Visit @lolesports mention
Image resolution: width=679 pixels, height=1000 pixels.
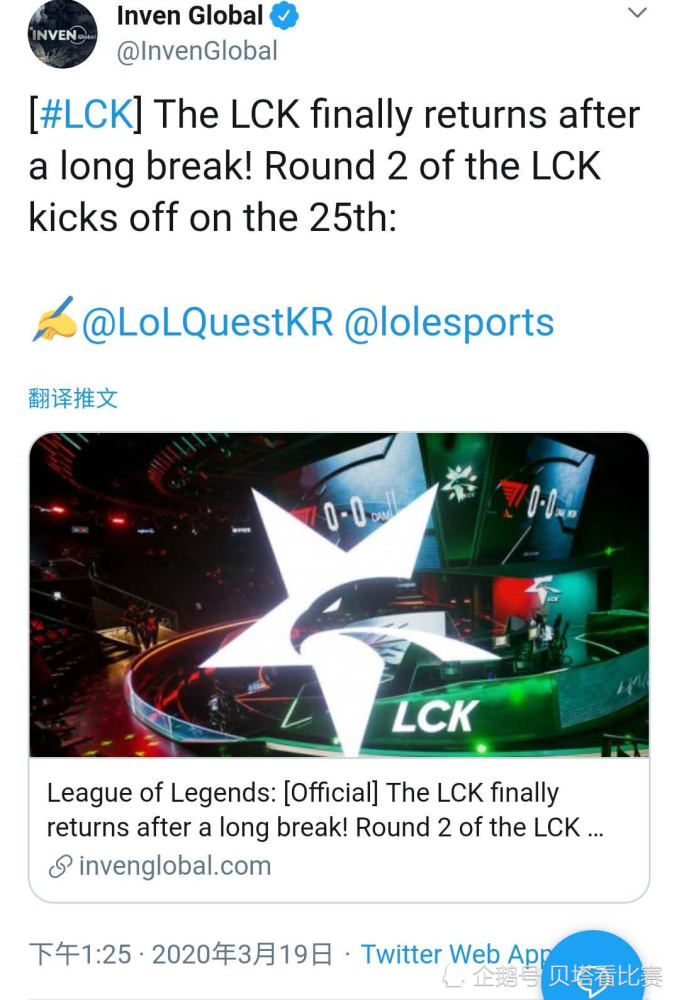[449, 323]
